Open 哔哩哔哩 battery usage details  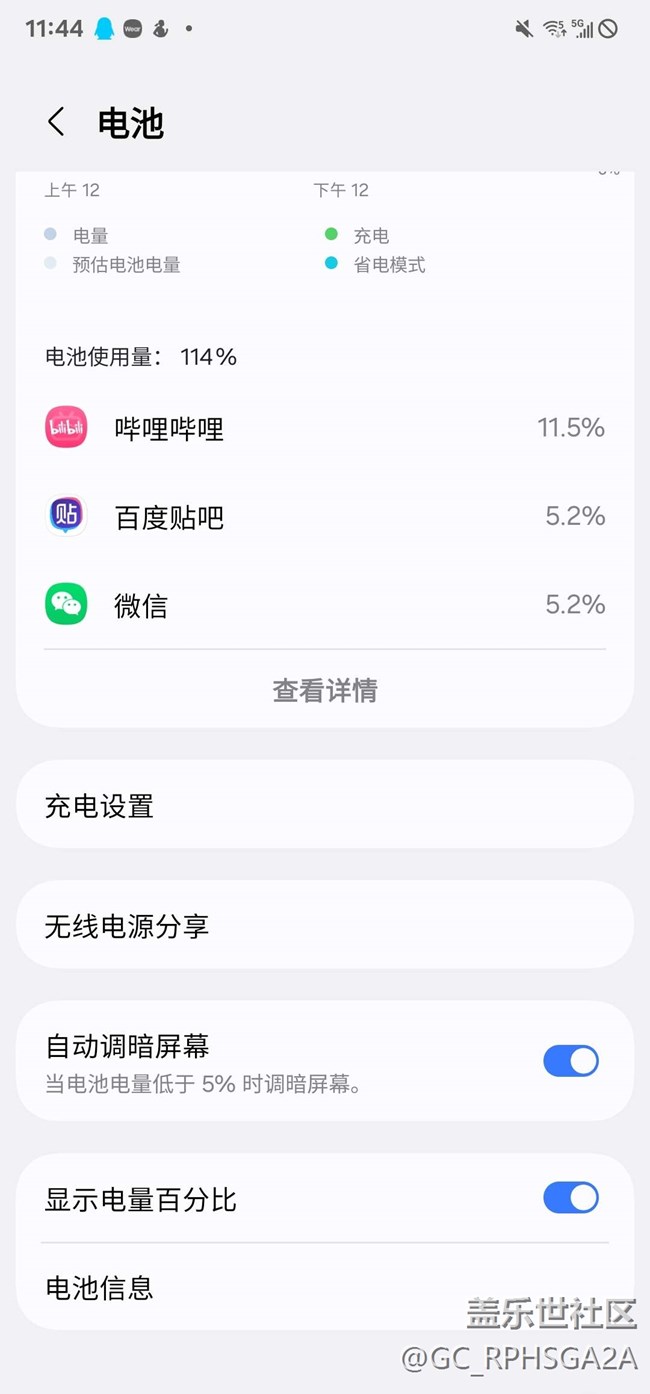(x=324, y=428)
